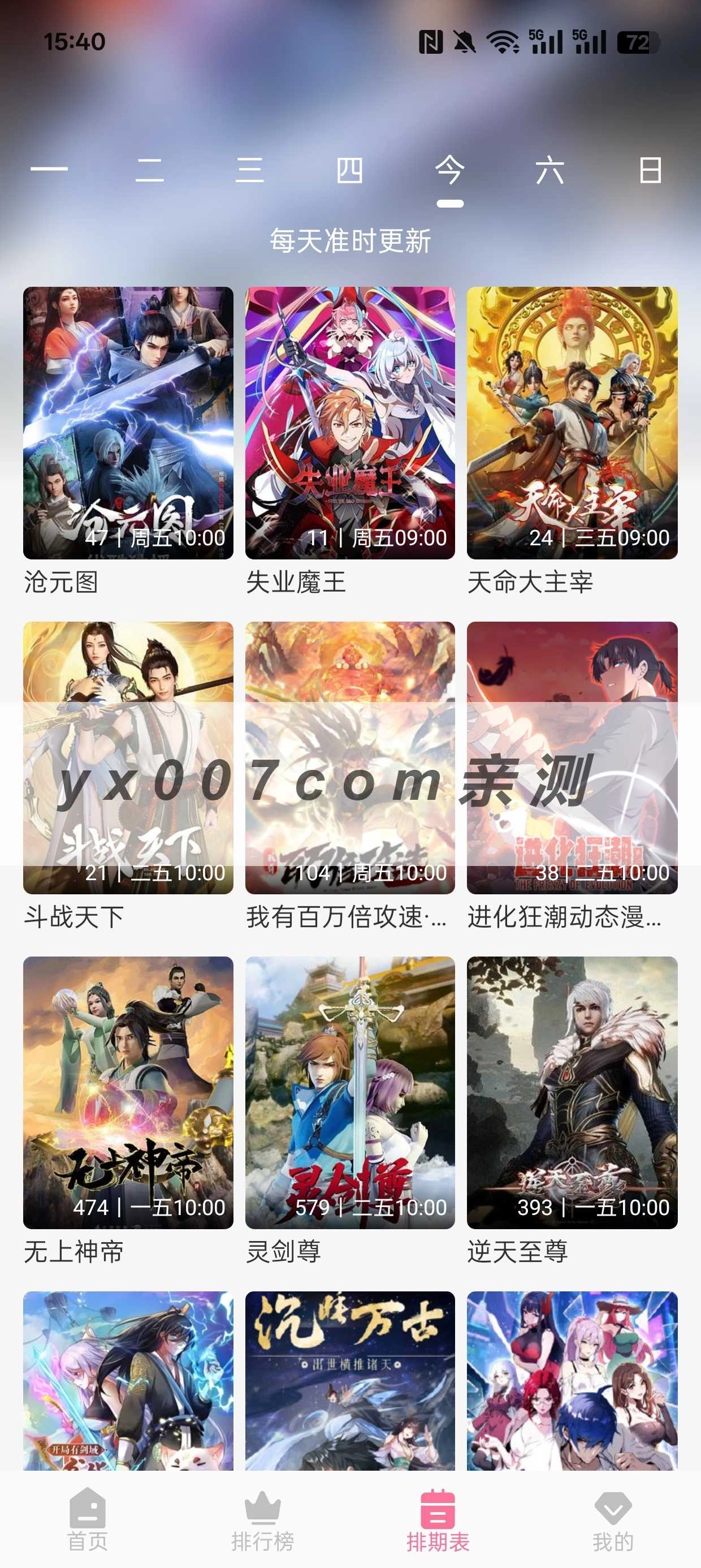701x1568 pixels.
Task: Select the 今 today tab
Action: point(451,173)
